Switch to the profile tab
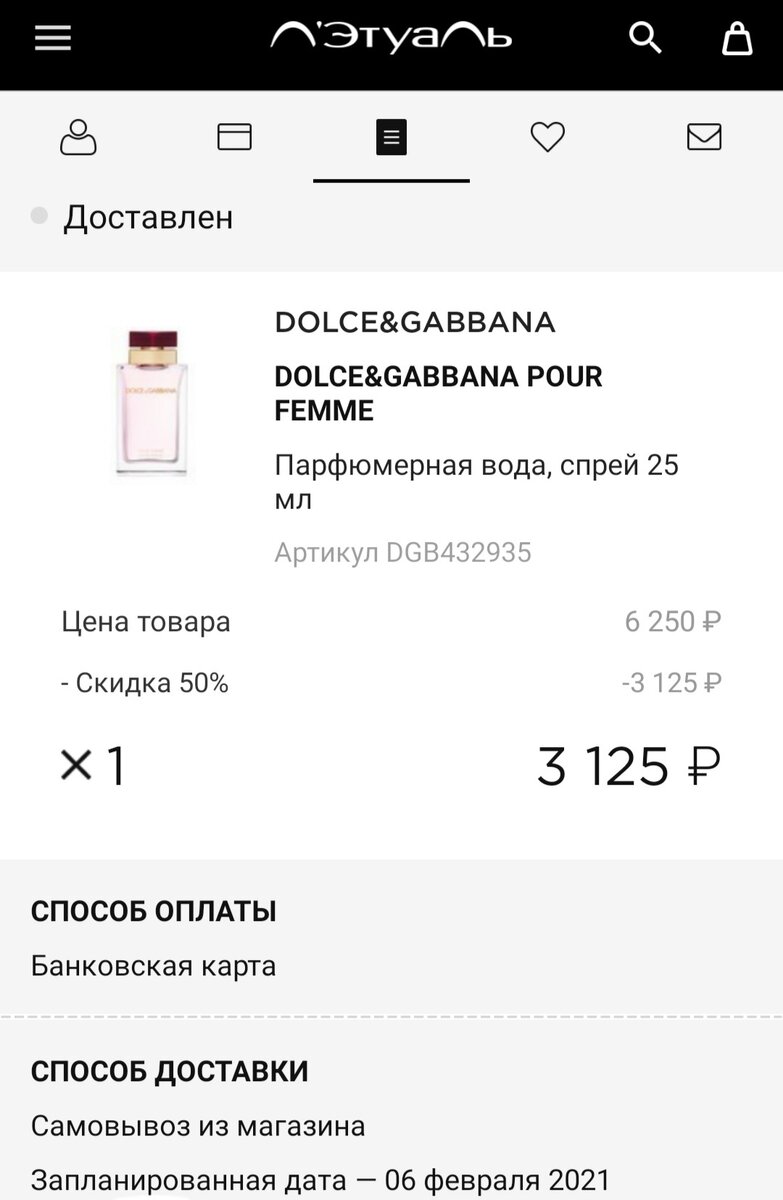Screen dimensions: 783x1200 (x=78, y=137)
